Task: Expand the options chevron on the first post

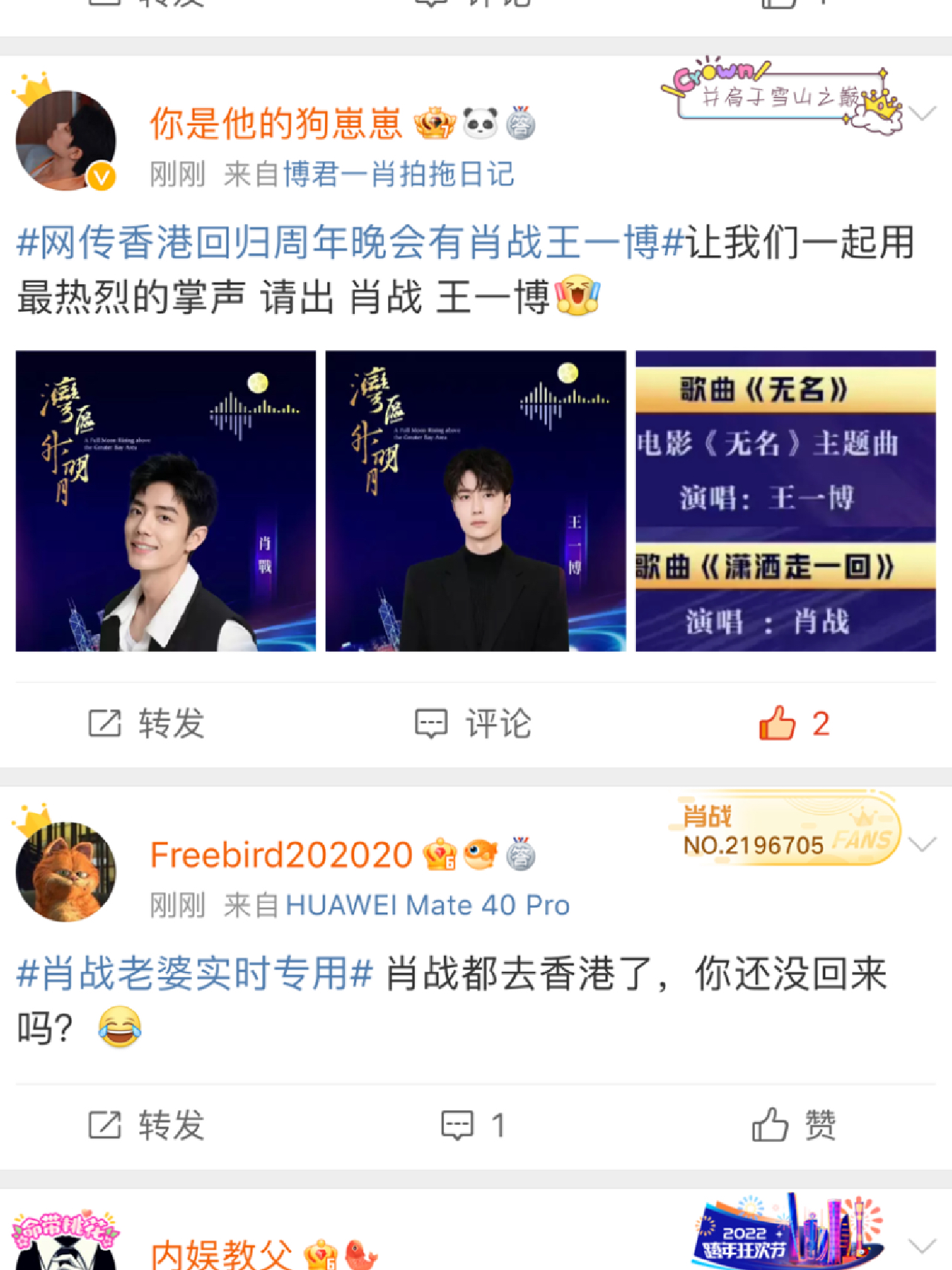Action: 922,113
